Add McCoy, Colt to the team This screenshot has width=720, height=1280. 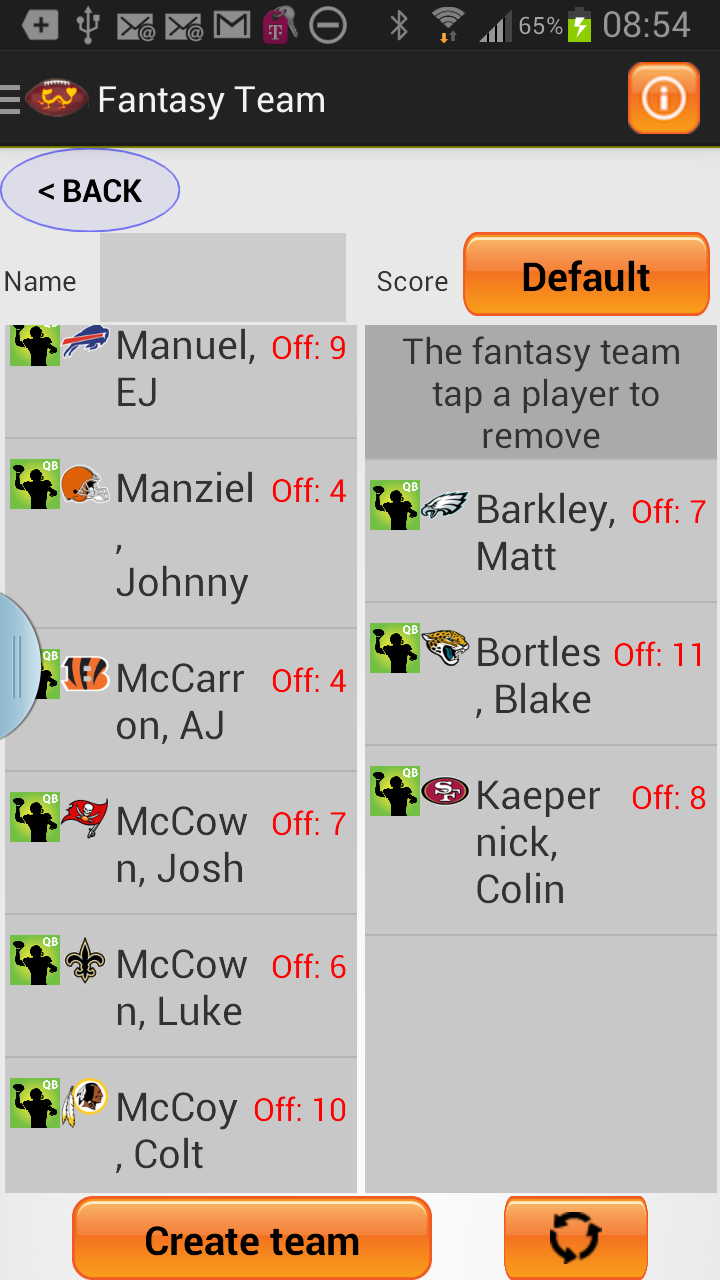181,1128
